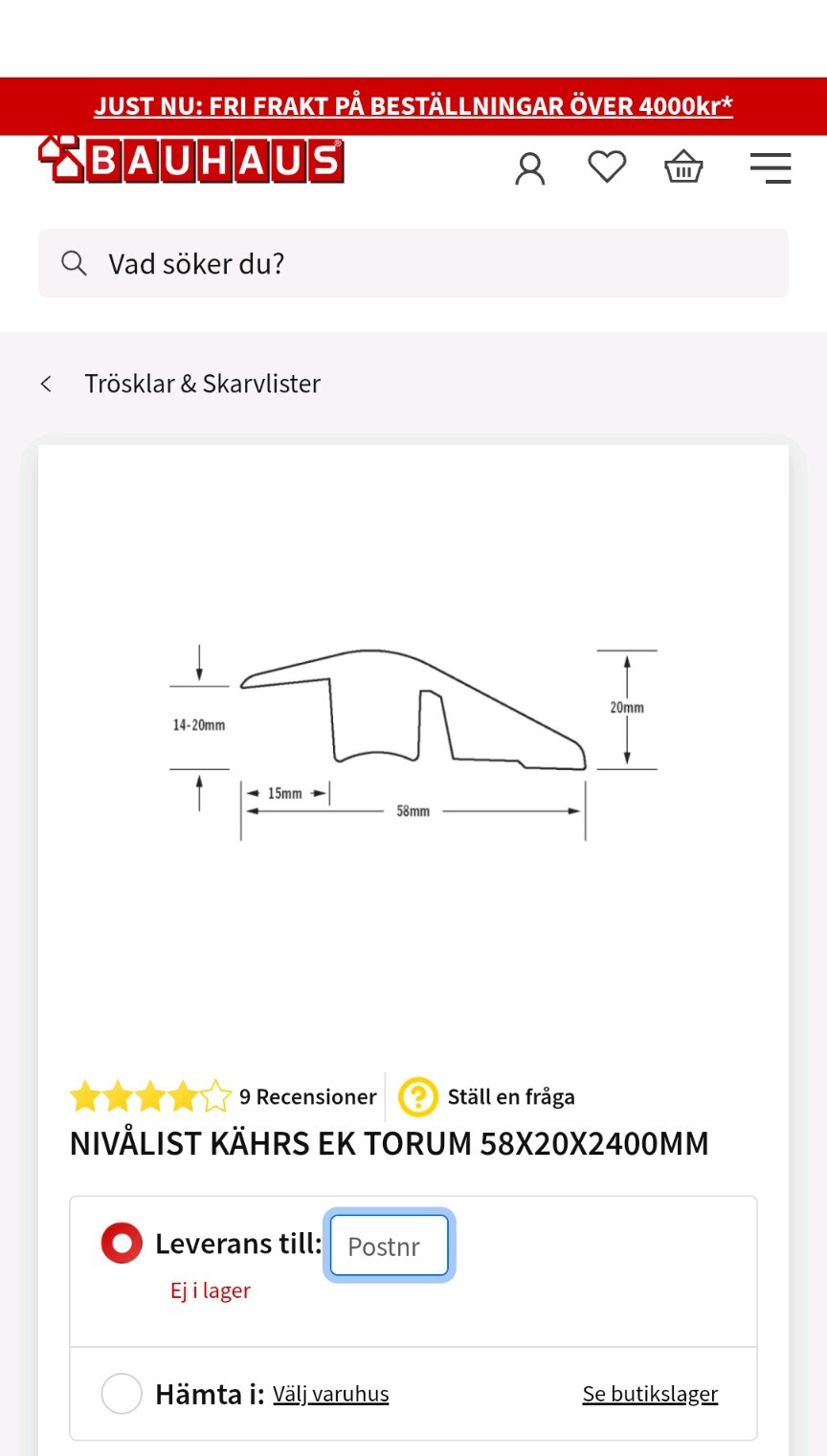Tap the 'Välj varuhus' store link
The height and width of the screenshot is (1456, 827).
pyautogui.click(x=330, y=1395)
